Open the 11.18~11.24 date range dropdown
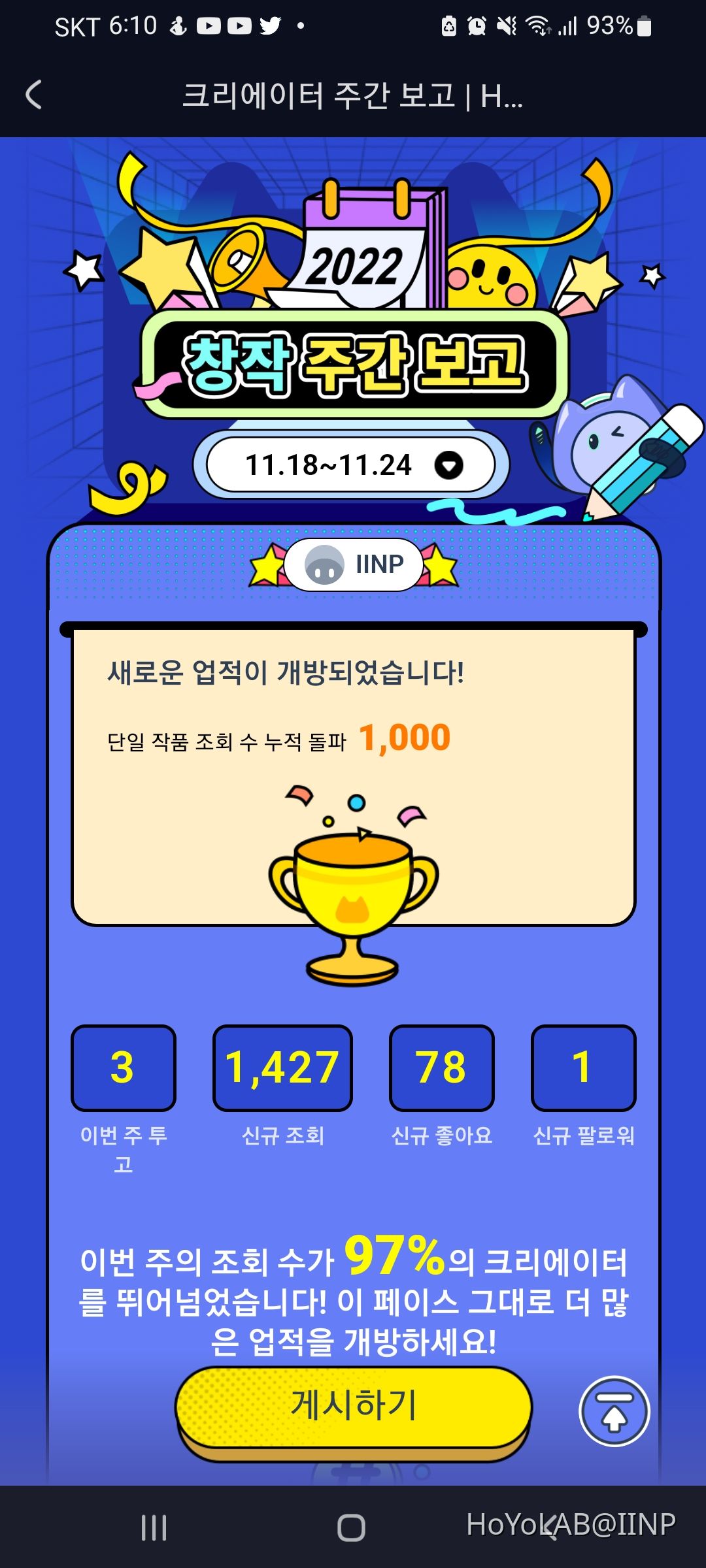Image resolution: width=706 pixels, height=1568 pixels. [351, 465]
